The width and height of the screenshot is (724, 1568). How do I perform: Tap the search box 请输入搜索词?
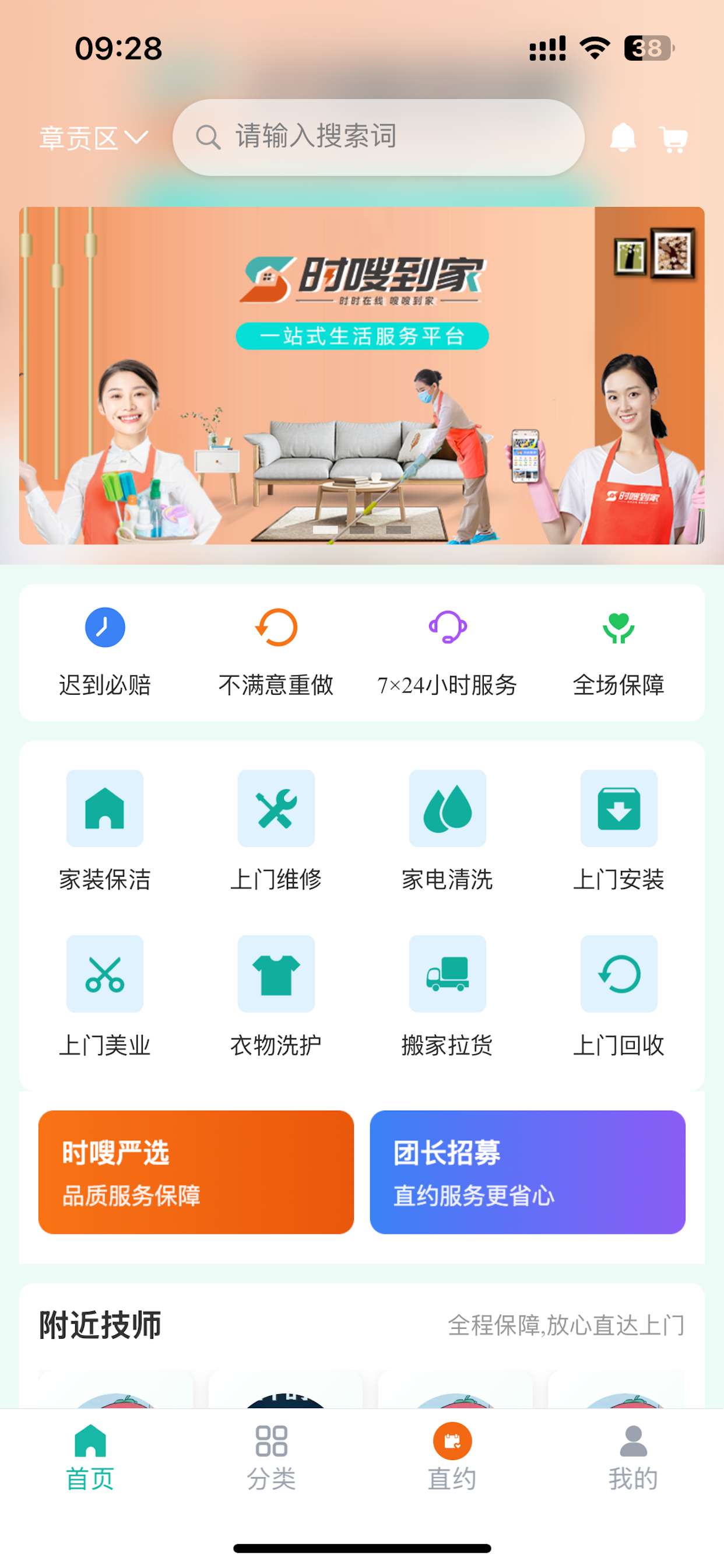point(377,137)
